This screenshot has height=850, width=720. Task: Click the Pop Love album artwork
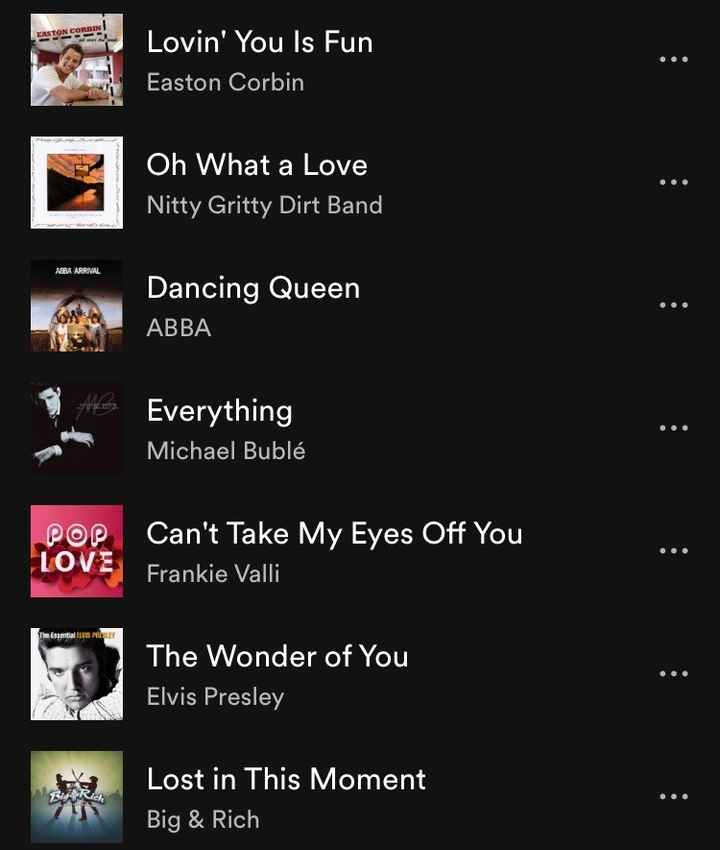(76, 550)
